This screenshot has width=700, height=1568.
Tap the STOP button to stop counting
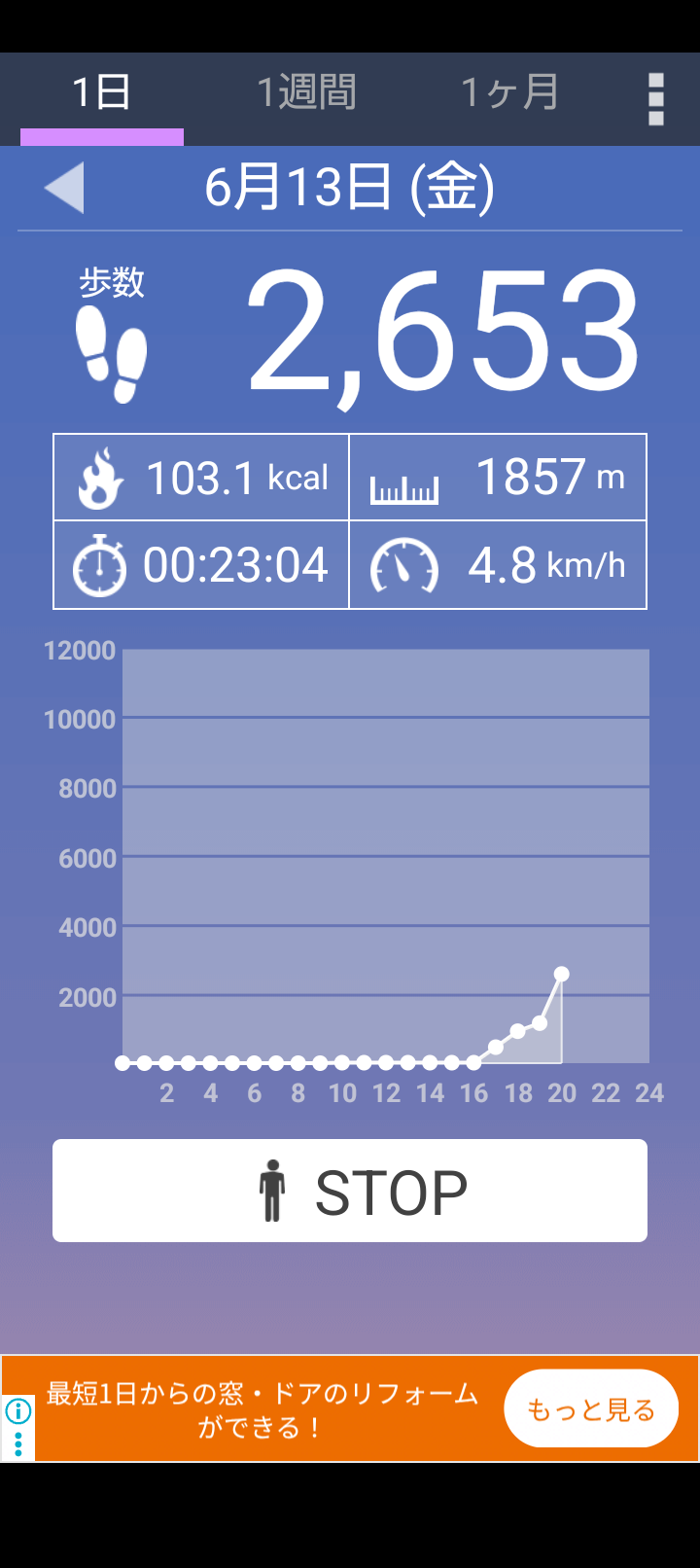[350, 1191]
